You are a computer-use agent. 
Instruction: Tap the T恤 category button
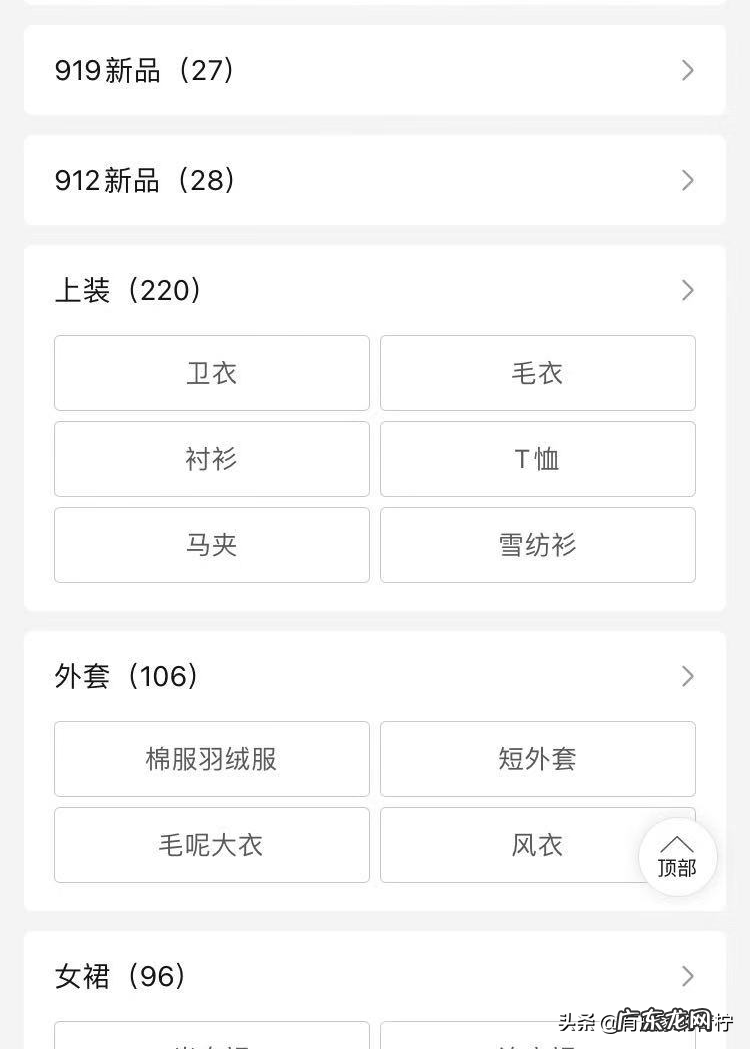(x=537, y=459)
